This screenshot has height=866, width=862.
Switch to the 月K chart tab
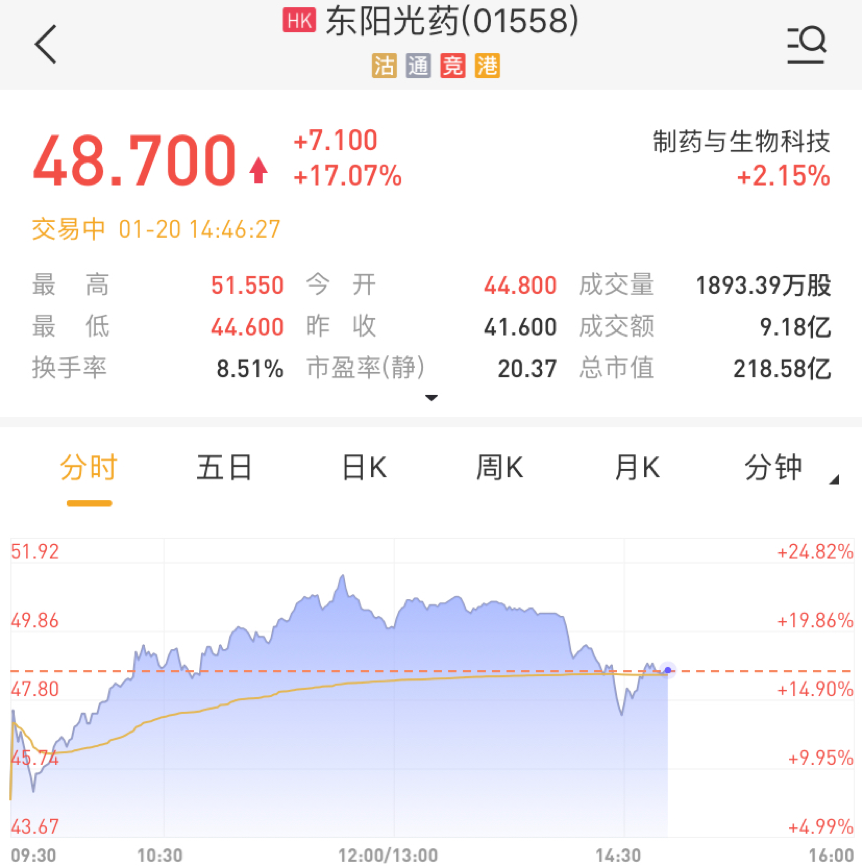pyautogui.click(x=637, y=467)
